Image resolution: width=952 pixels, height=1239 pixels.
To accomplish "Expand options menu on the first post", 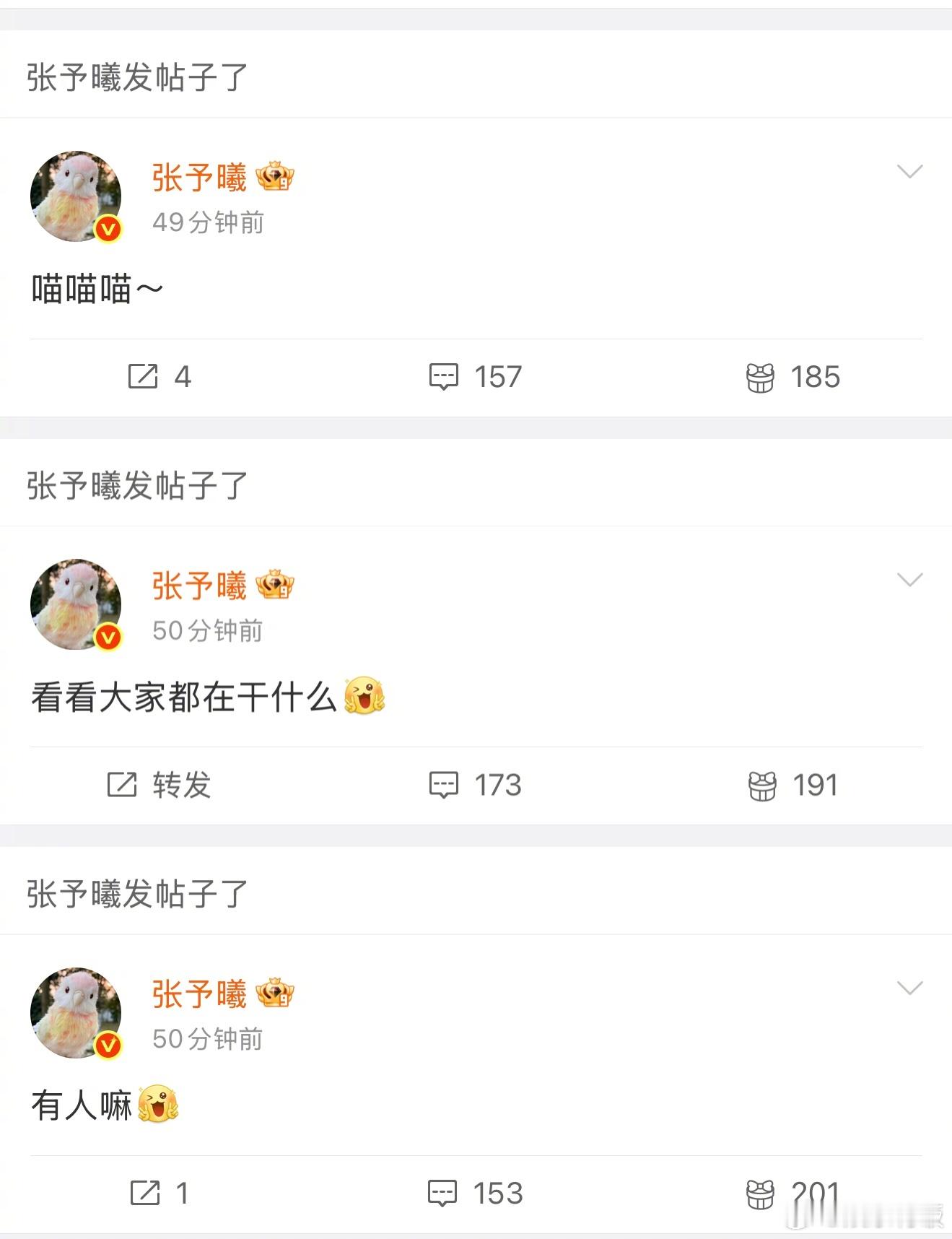I will click(x=910, y=170).
